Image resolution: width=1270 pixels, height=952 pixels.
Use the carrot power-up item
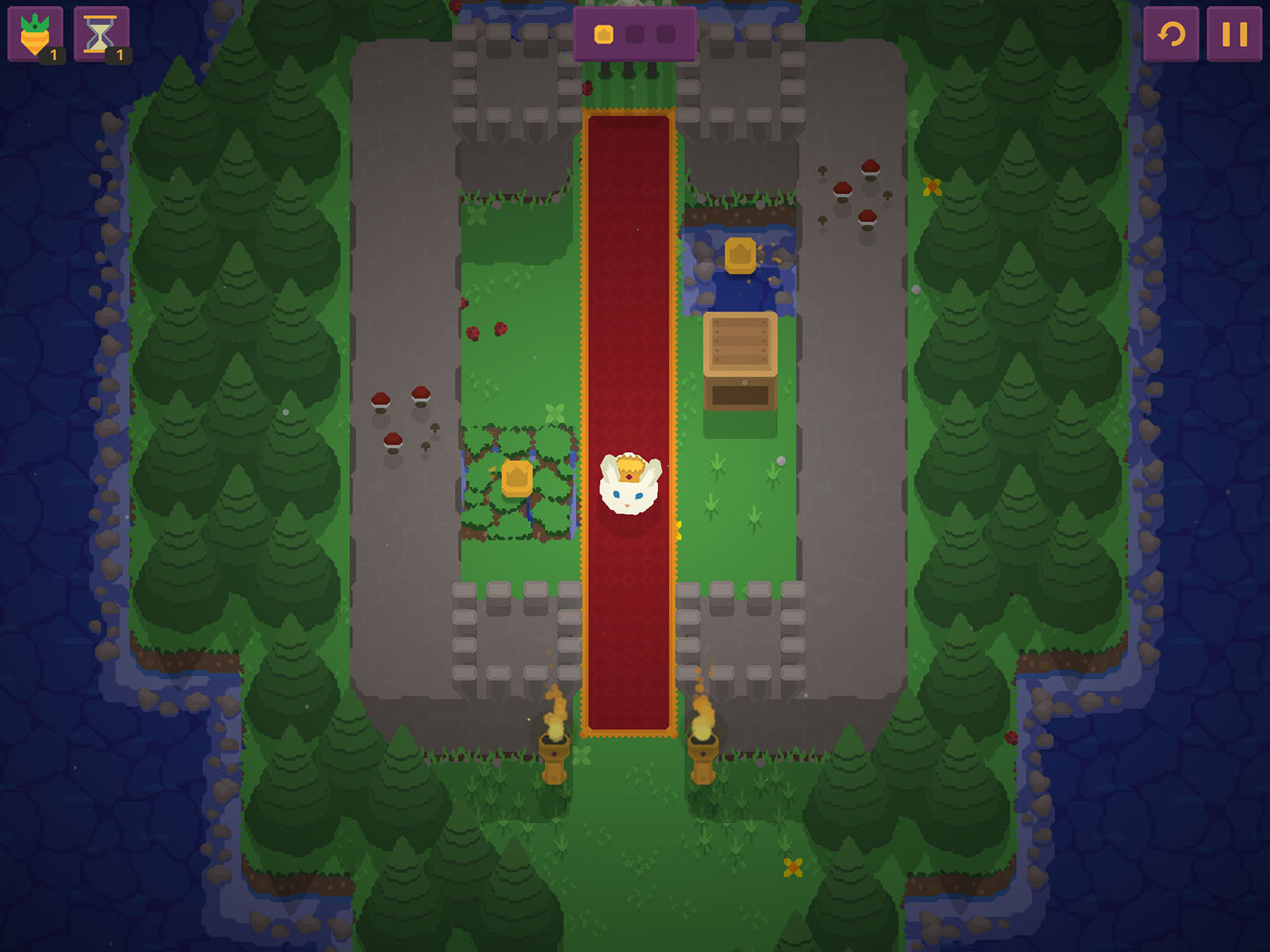[36, 34]
